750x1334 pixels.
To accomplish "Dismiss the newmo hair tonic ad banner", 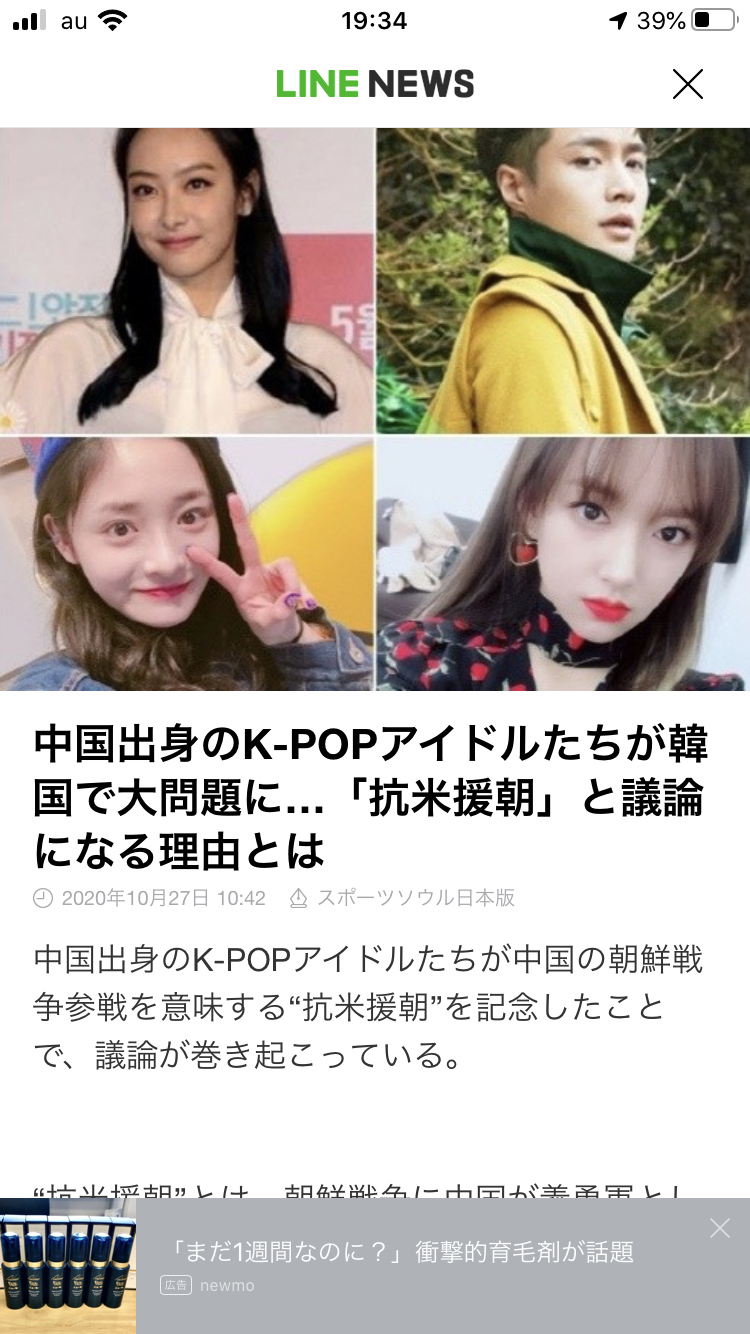I will (x=720, y=1228).
